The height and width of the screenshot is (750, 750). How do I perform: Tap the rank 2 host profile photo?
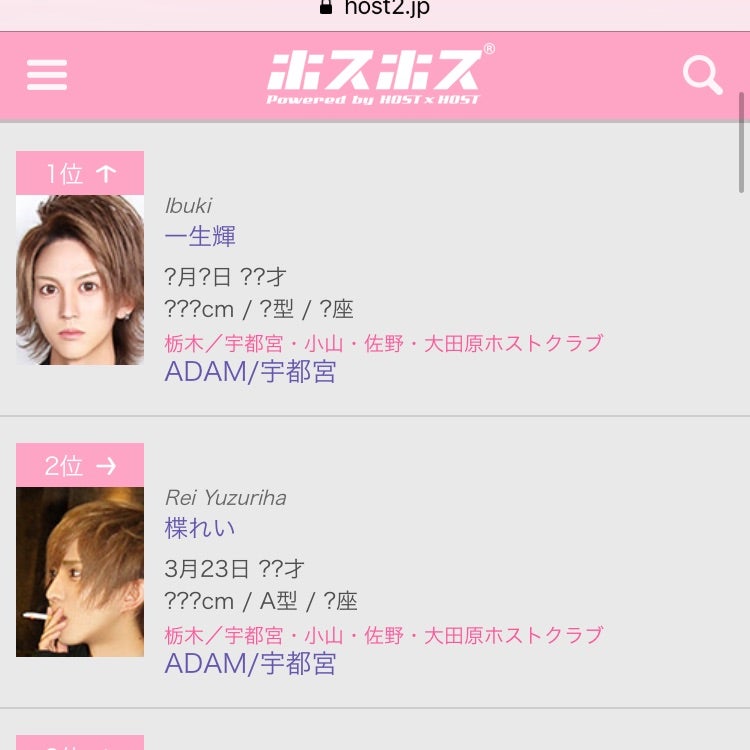(x=80, y=571)
